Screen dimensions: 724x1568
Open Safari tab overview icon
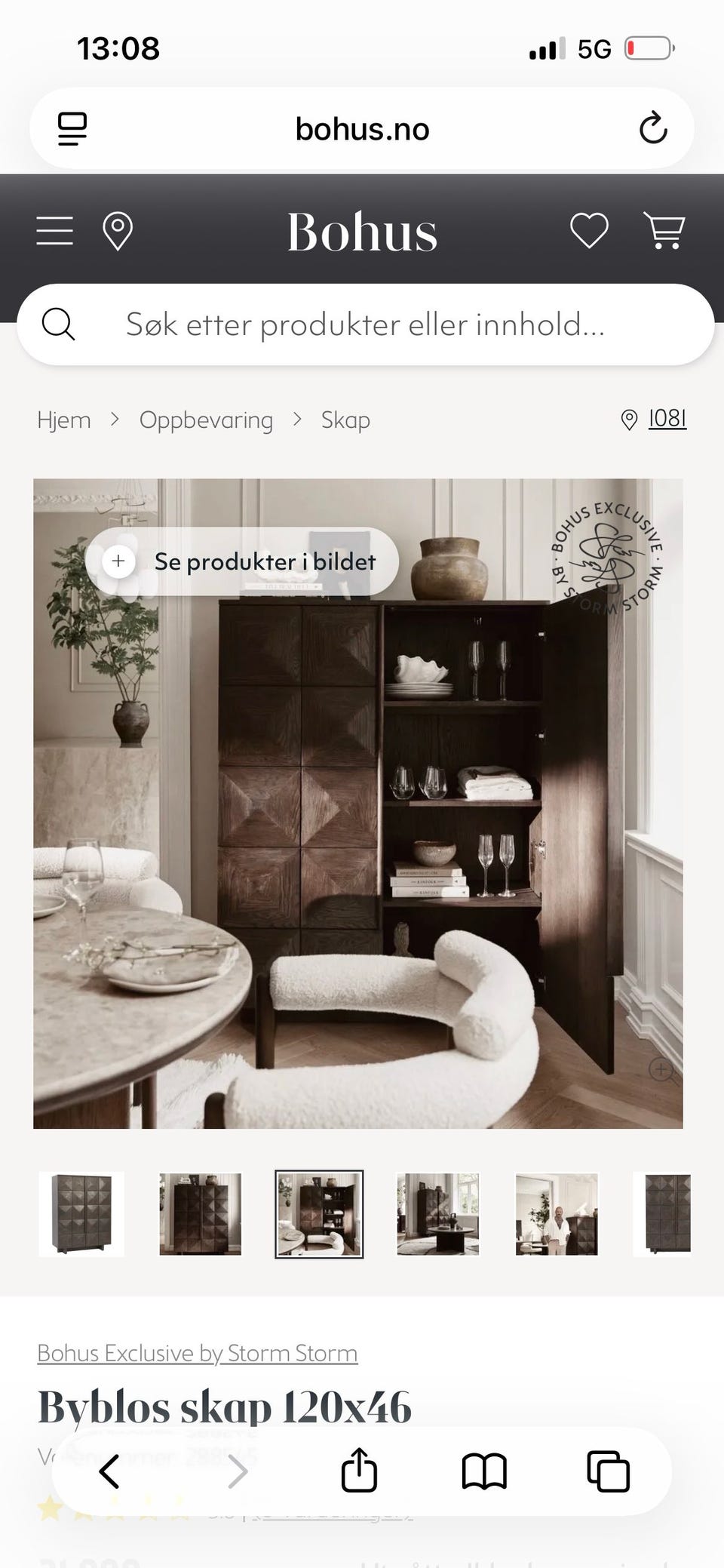click(607, 1470)
